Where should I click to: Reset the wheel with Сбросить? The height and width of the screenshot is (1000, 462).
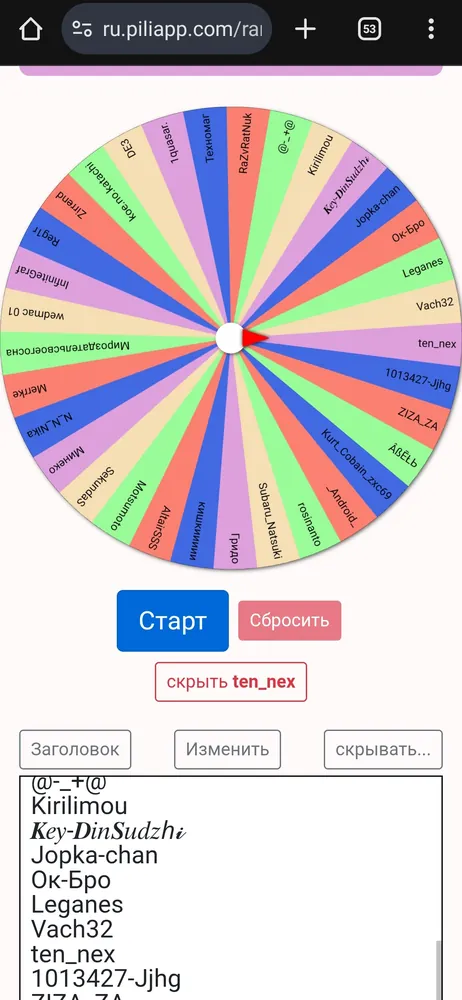coord(290,621)
